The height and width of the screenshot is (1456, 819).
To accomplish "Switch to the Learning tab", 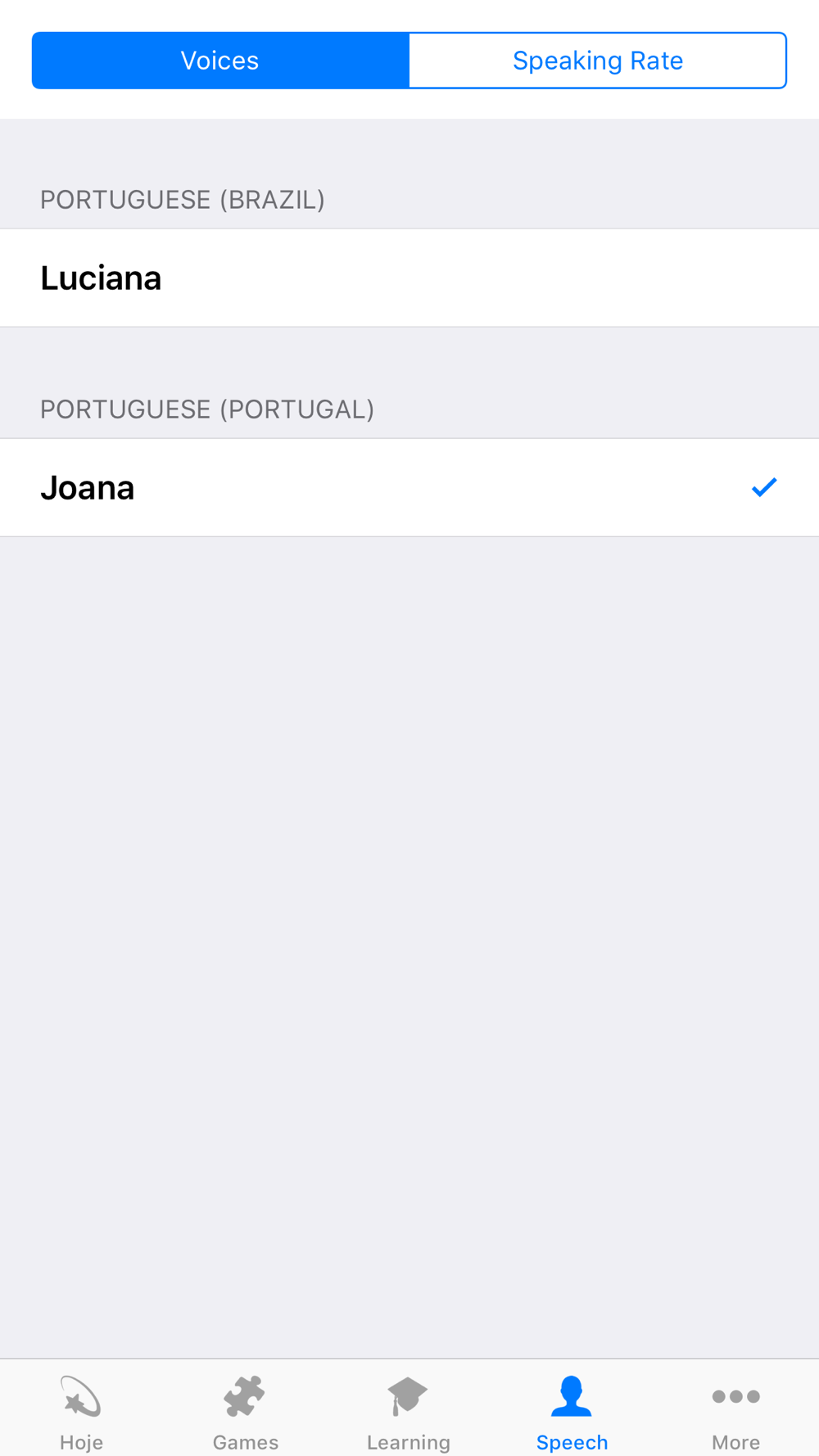I will tap(409, 1410).
